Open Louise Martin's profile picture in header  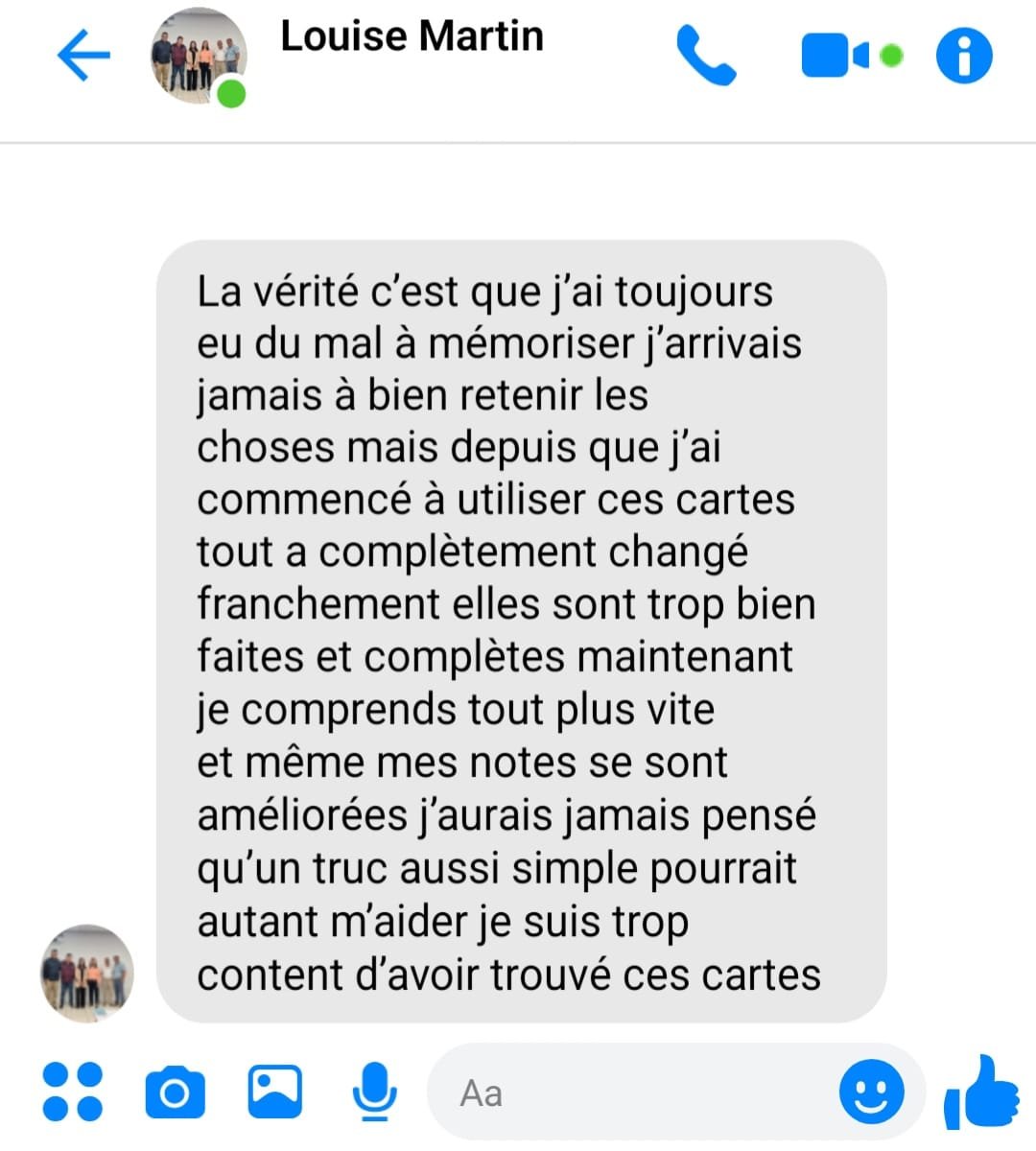[x=199, y=56]
